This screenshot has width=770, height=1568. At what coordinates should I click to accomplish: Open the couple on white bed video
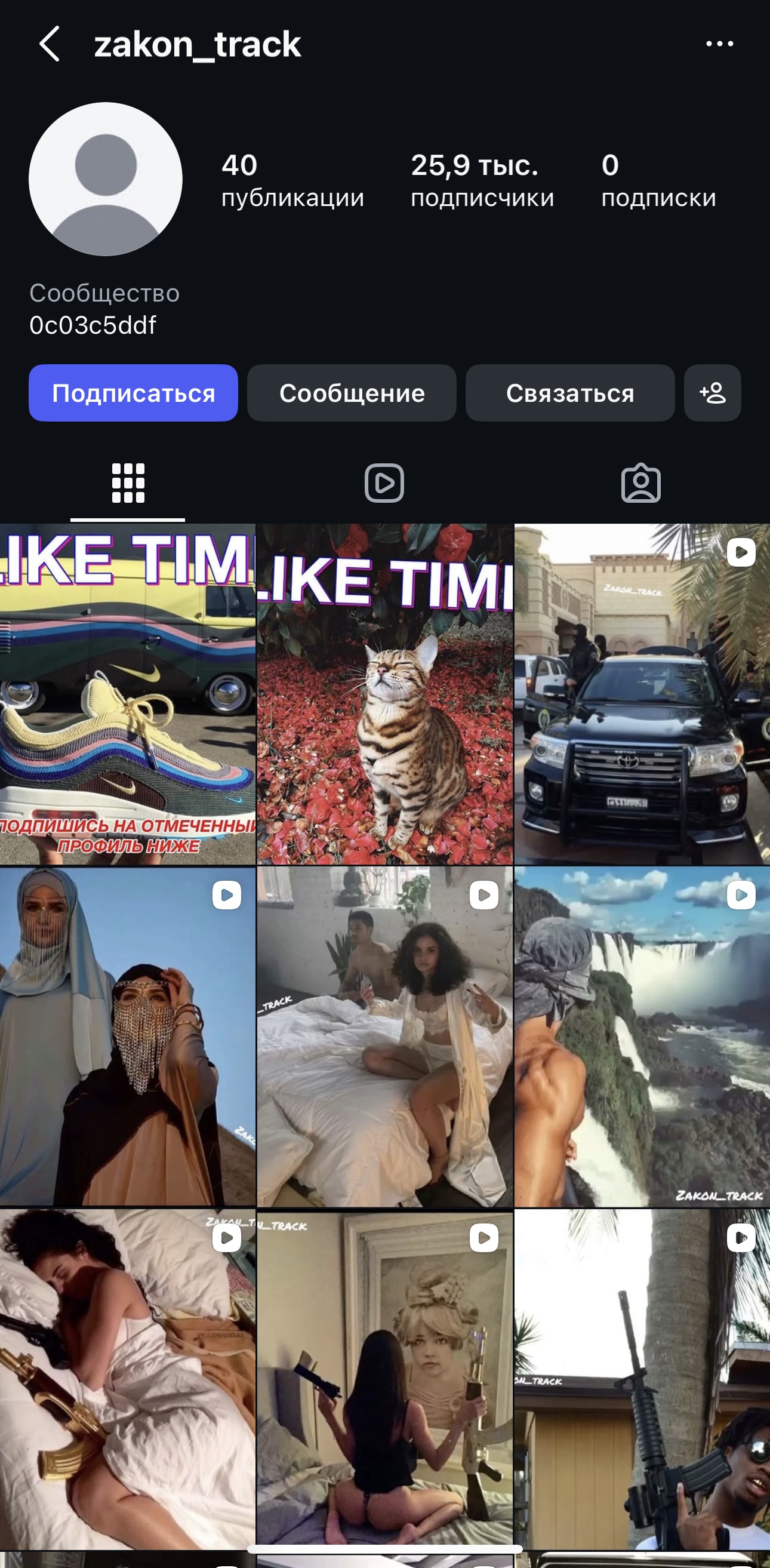coord(384,1037)
